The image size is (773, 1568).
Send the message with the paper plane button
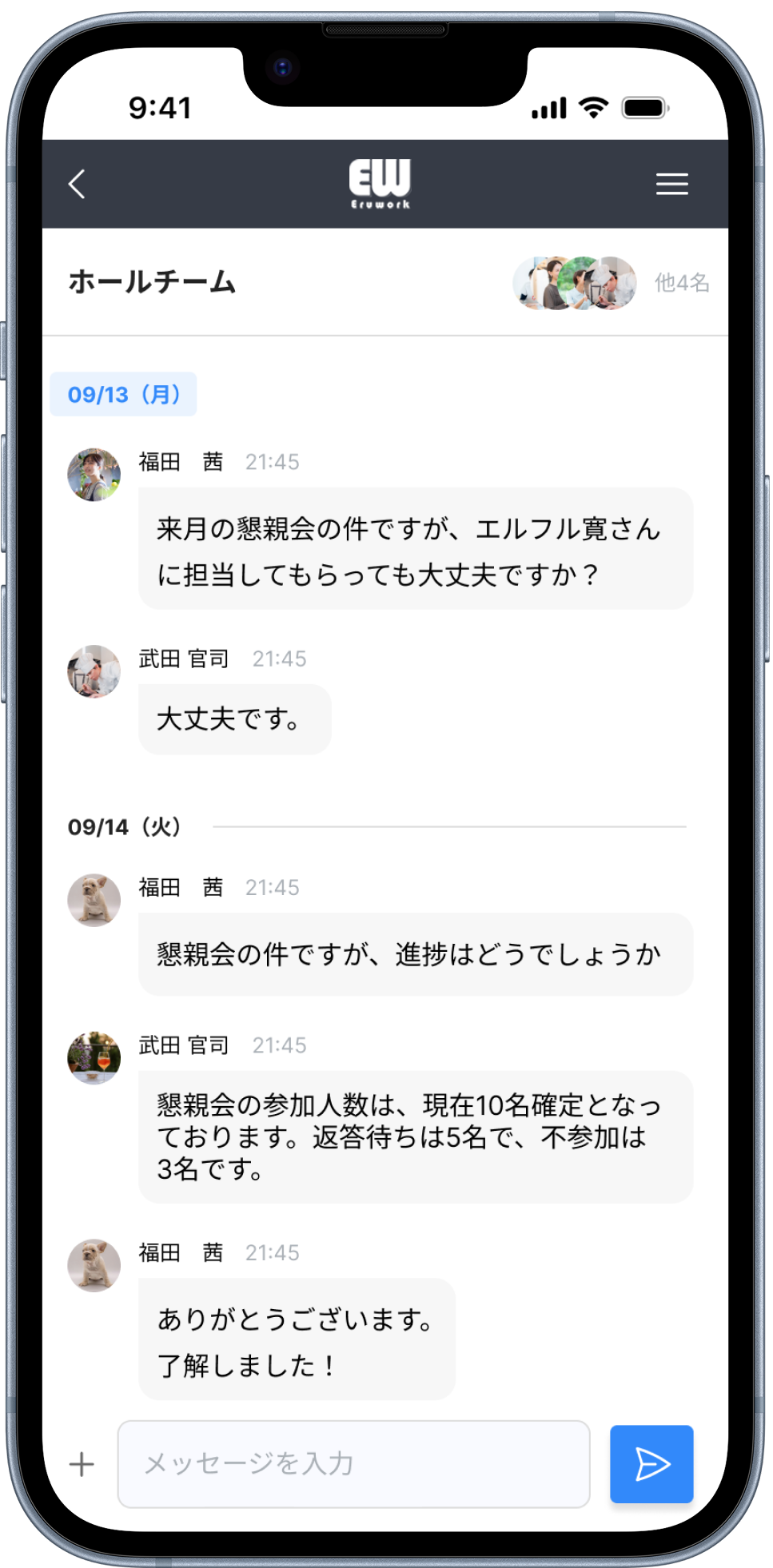tap(651, 1464)
